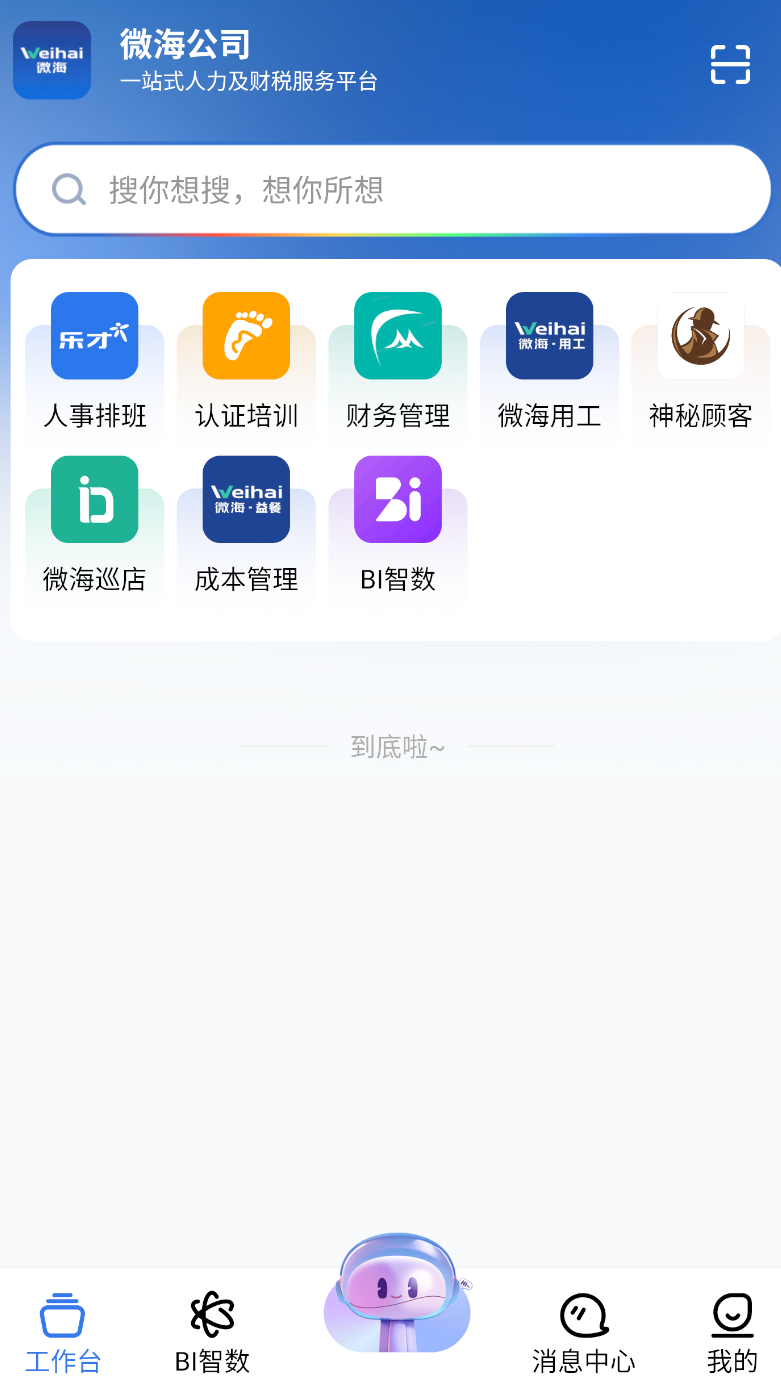This screenshot has height=1383, width=781.
Task: Tap the Weihai company logo
Action: tap(51, 60)
